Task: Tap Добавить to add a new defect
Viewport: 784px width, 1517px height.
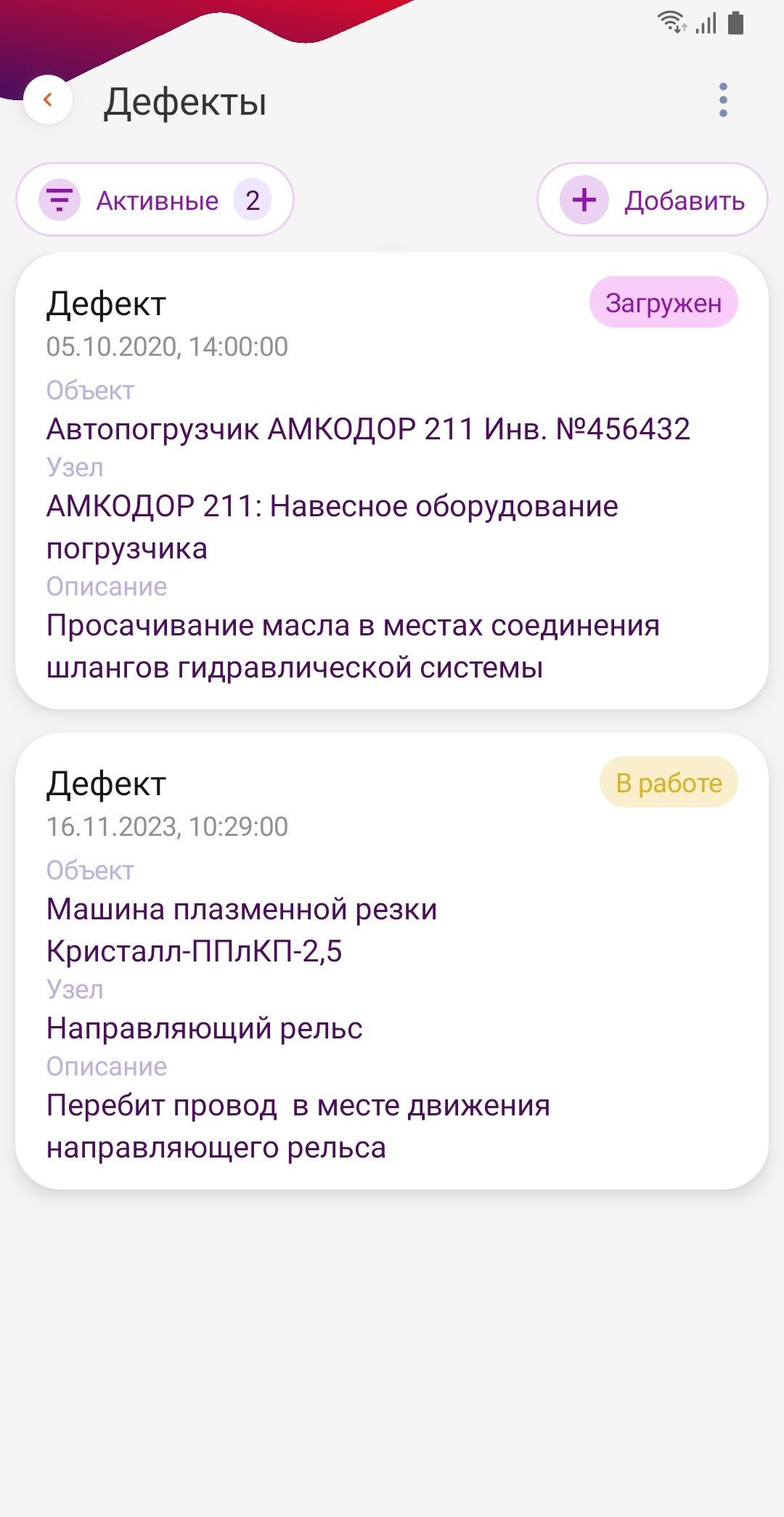Action: pos(652,200)
